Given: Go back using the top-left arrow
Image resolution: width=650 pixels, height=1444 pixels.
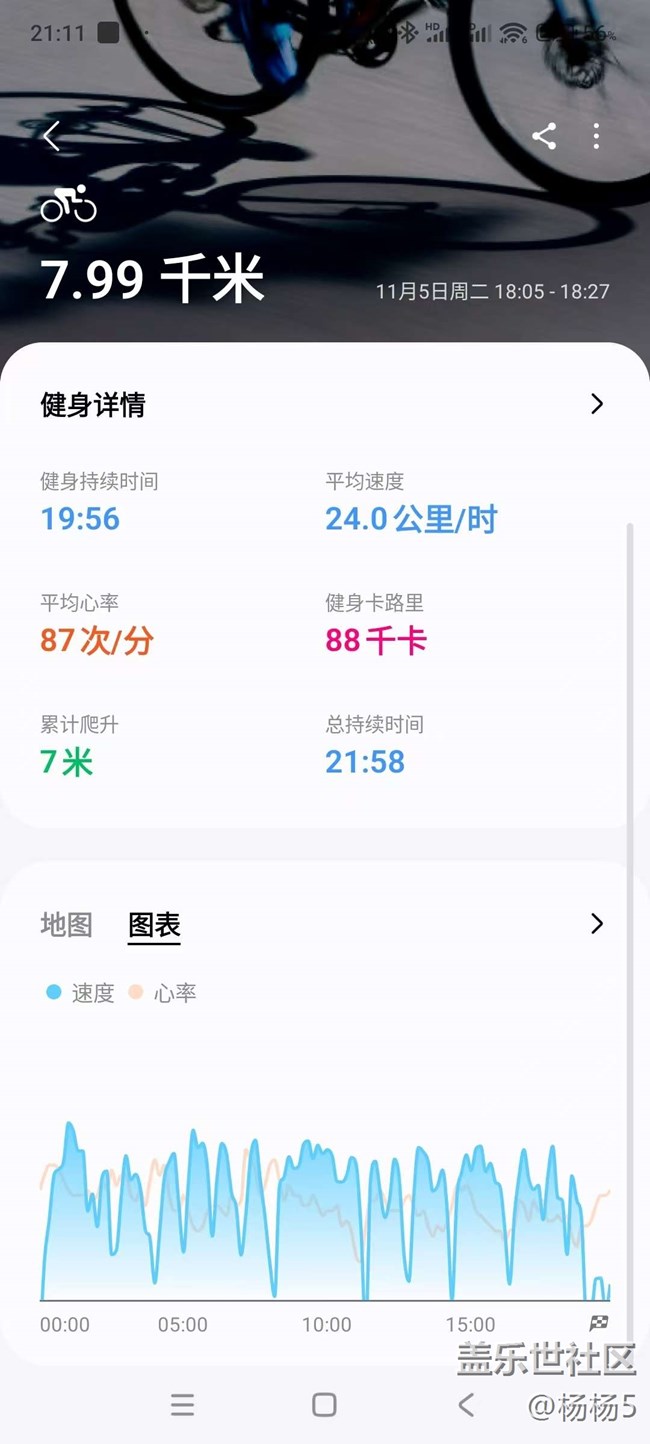Looking at the screenshot, I should 52,136.
